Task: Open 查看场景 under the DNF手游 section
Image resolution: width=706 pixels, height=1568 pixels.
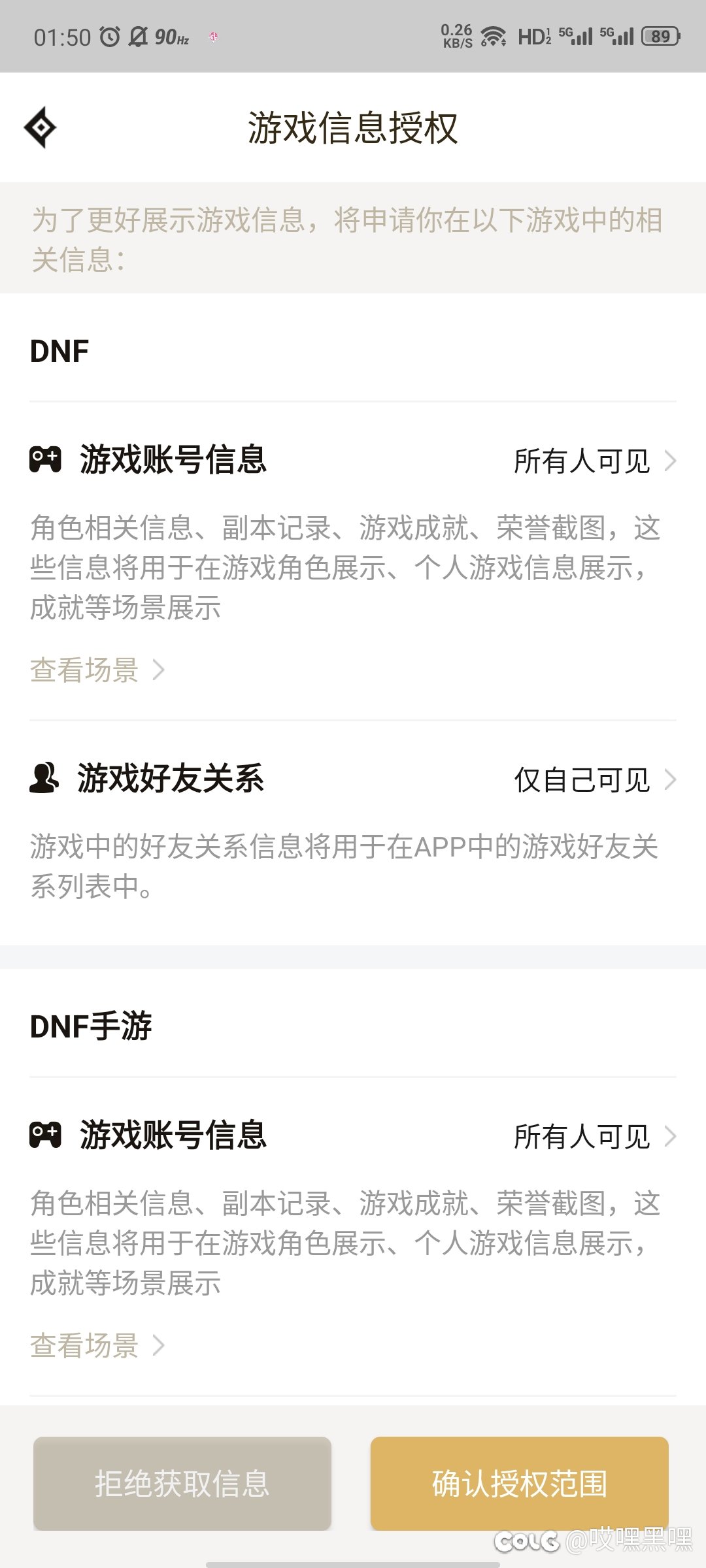Action: pyautogui.click(x=97, y=1346)
